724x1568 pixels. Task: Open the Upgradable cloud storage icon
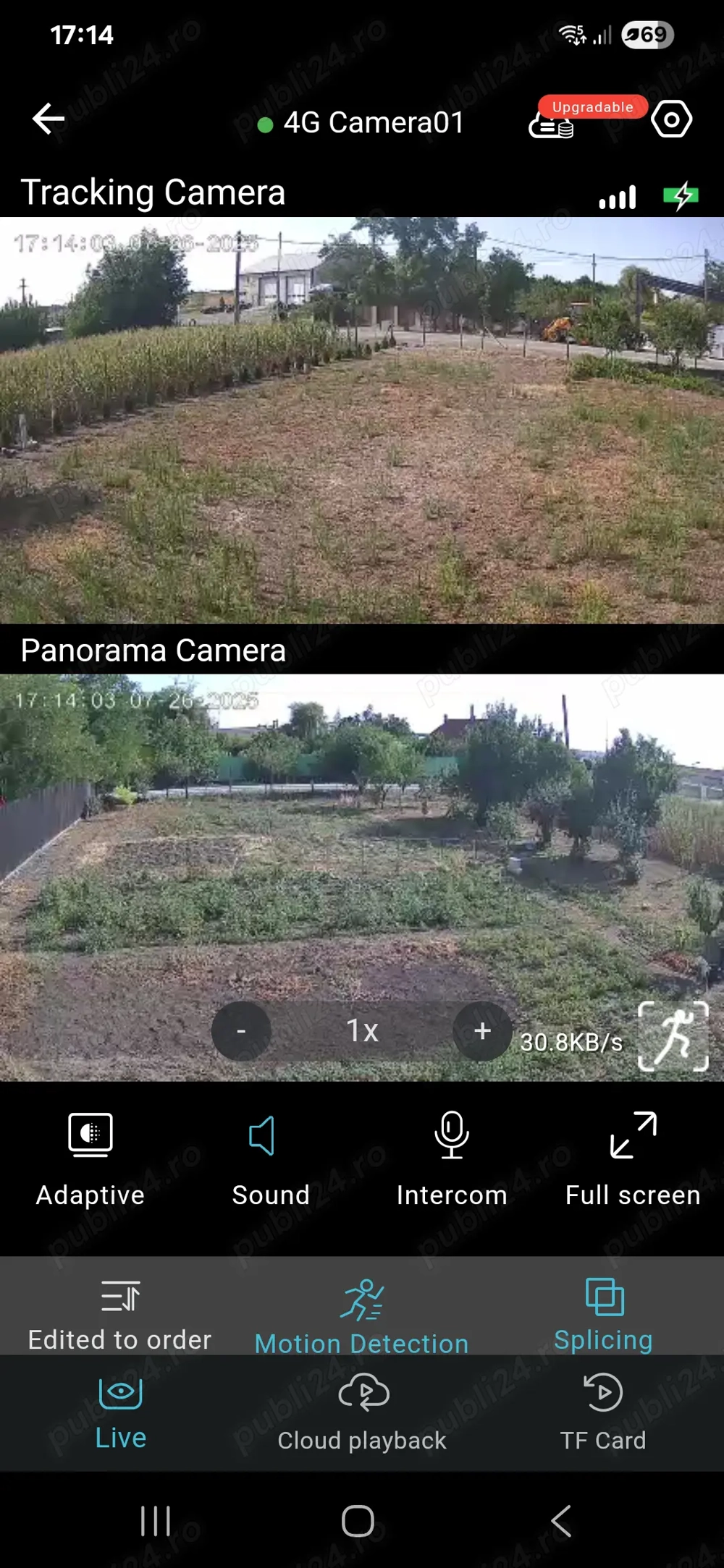pyautogui.click(x=552, y=126)
